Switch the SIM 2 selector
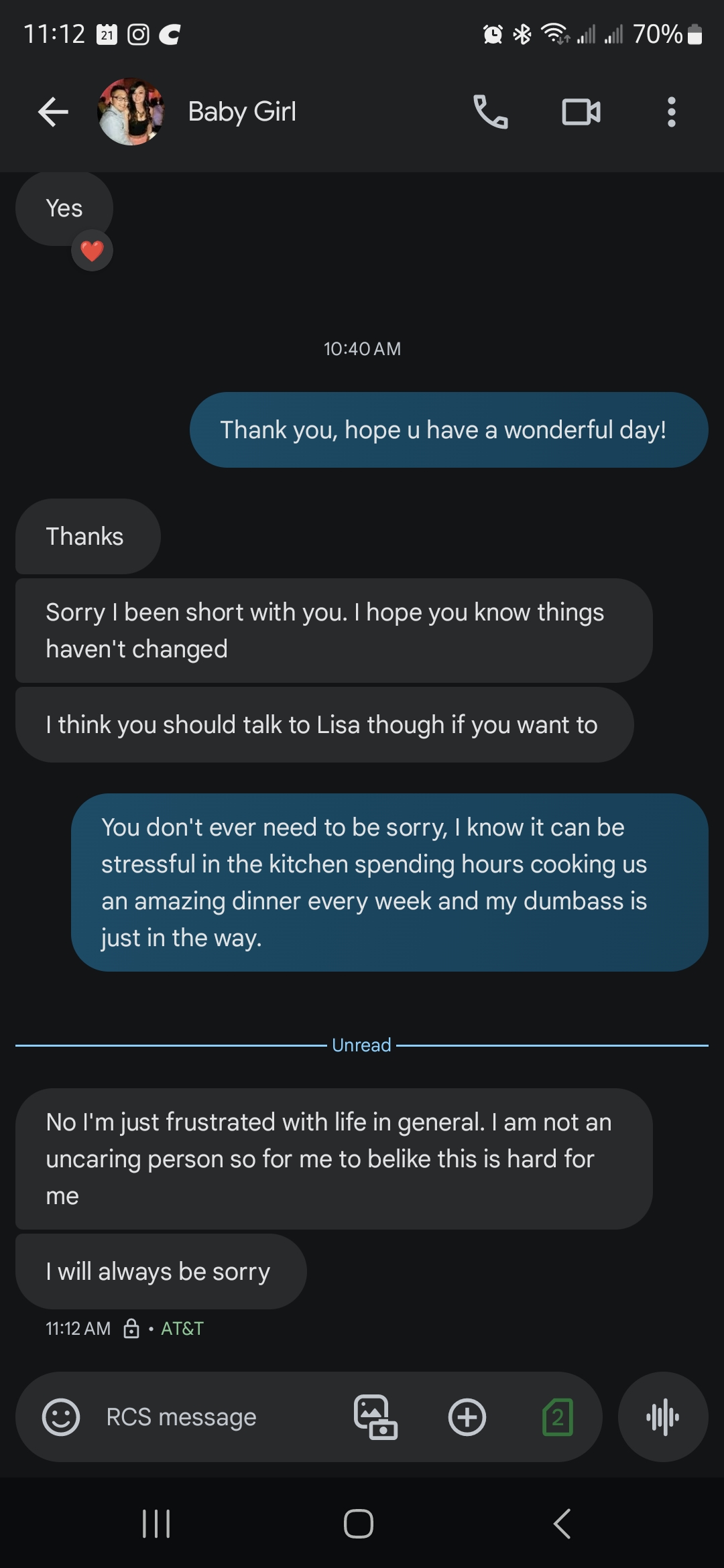This screenshot has height=1568, width=724. pos(557,1417)
